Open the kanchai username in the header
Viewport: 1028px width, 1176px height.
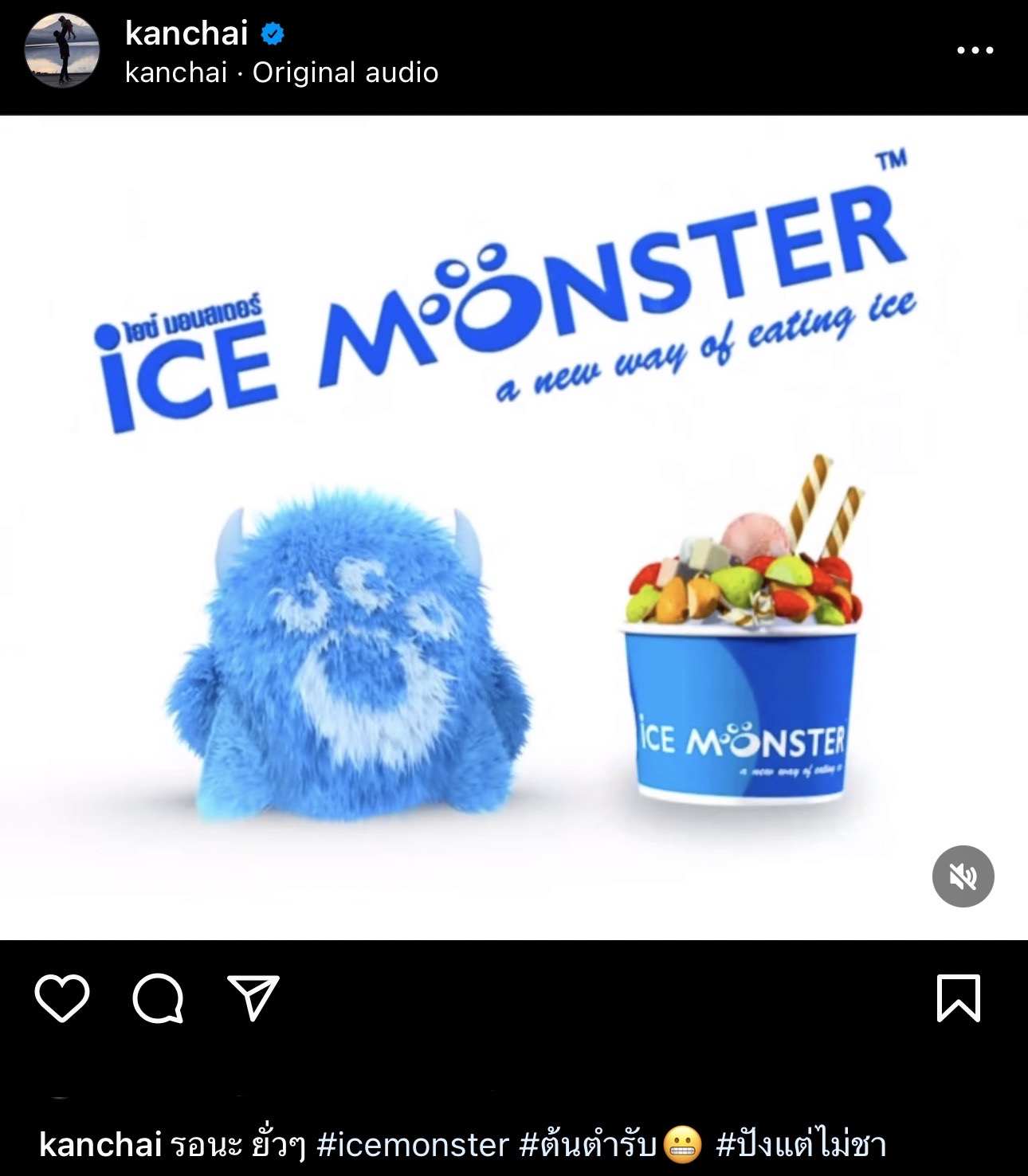186,33
